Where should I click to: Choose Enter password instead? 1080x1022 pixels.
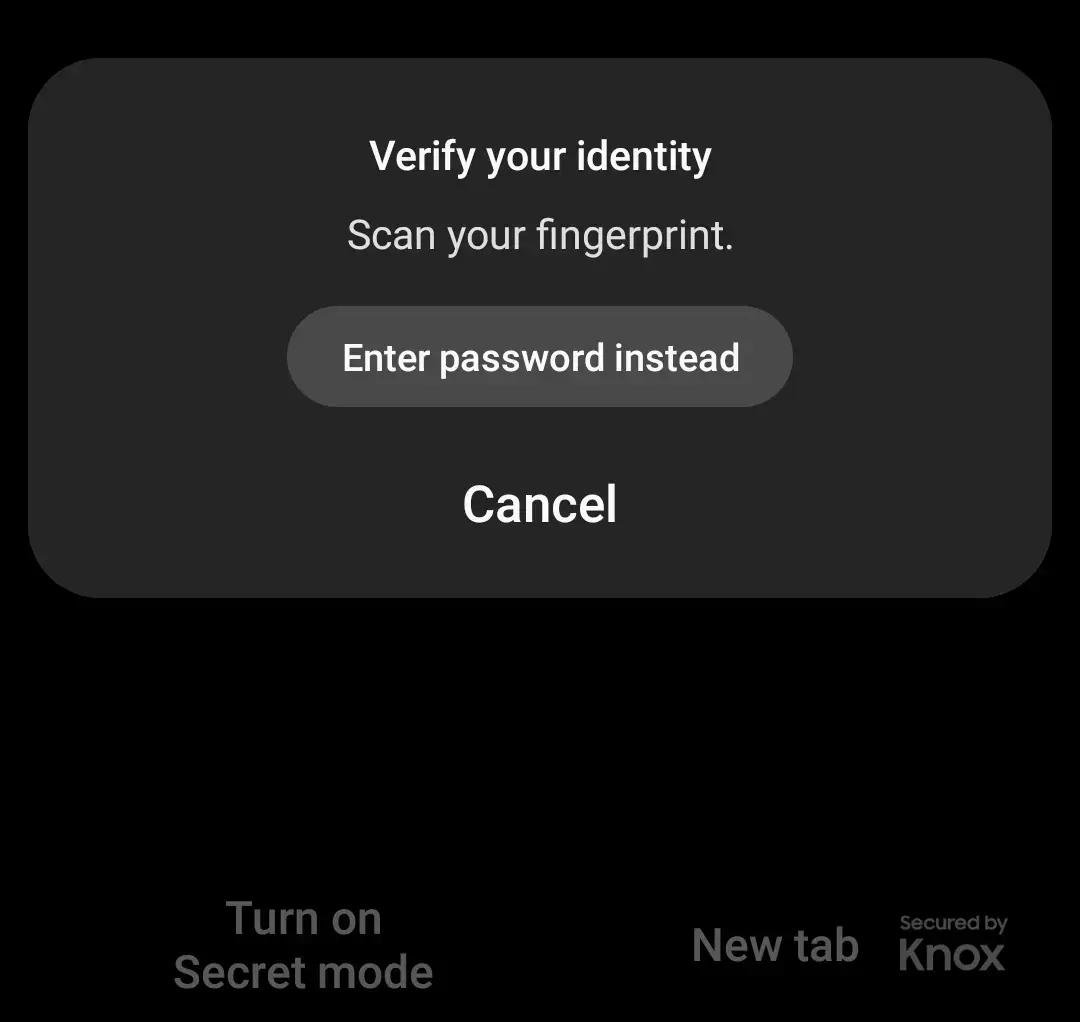540,357
